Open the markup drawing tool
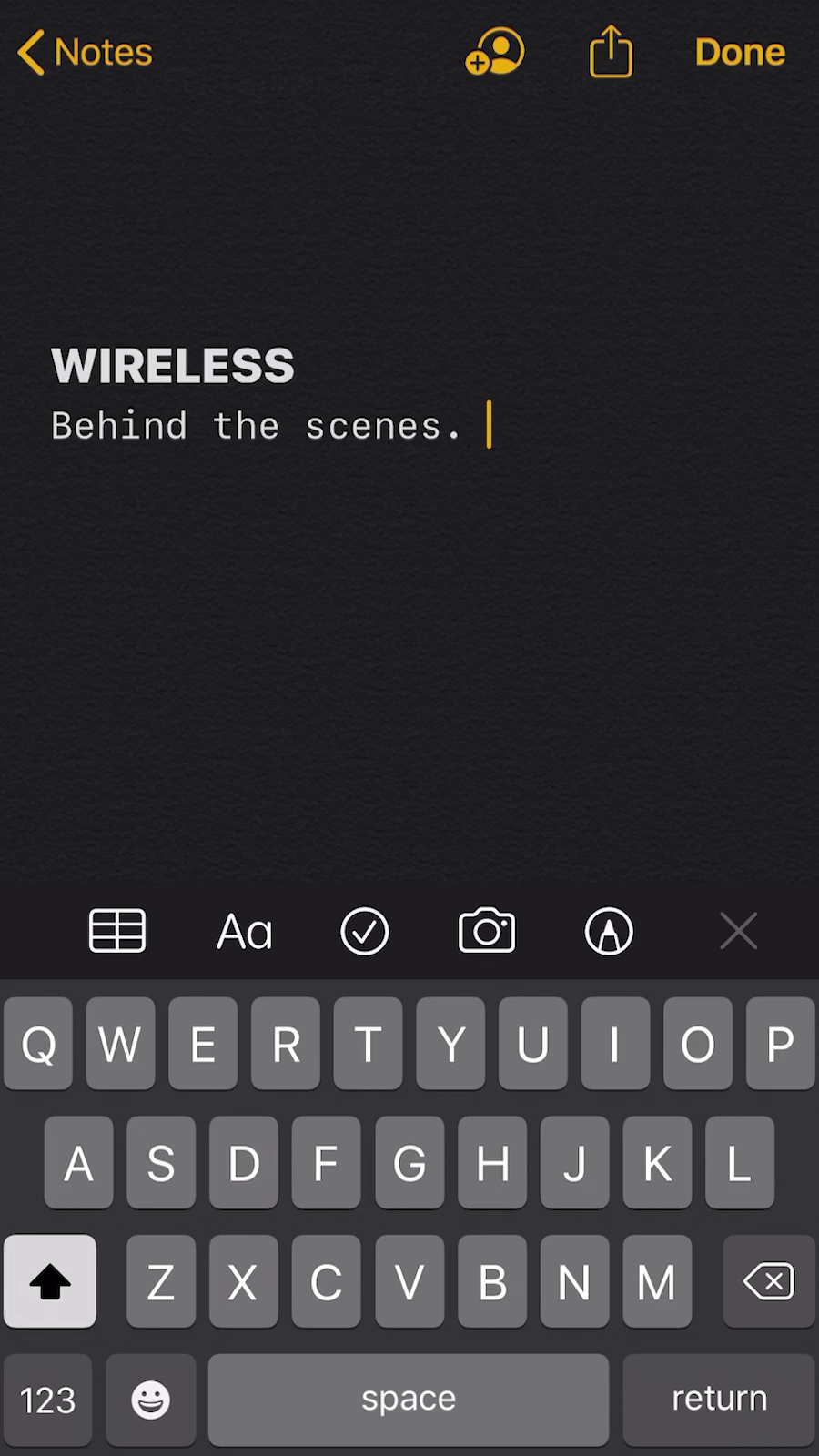The image size is (819, 1456). tap(609, 931)
